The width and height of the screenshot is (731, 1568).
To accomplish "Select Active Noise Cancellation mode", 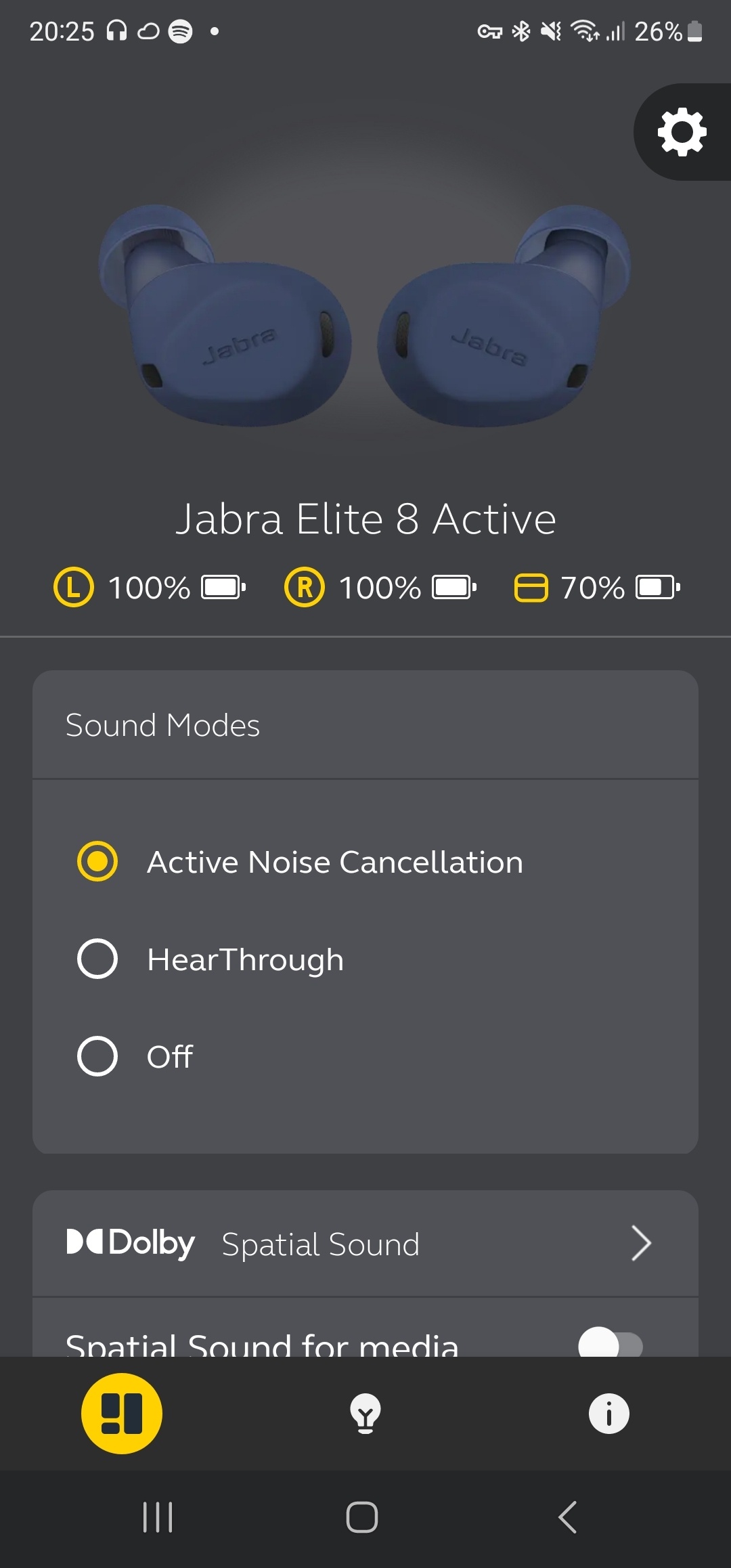I will [98, 862].
